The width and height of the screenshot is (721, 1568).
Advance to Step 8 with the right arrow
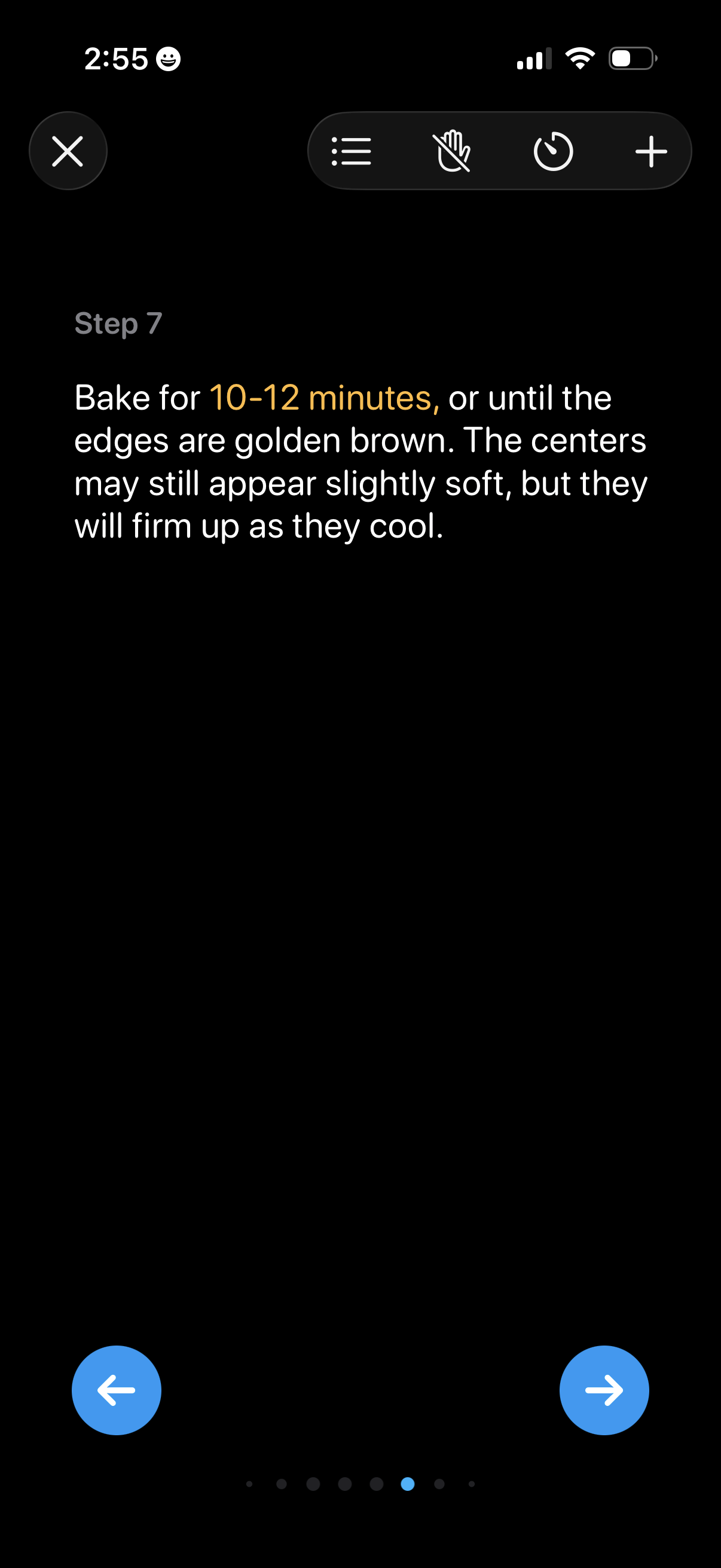[x=604, y=1390]
